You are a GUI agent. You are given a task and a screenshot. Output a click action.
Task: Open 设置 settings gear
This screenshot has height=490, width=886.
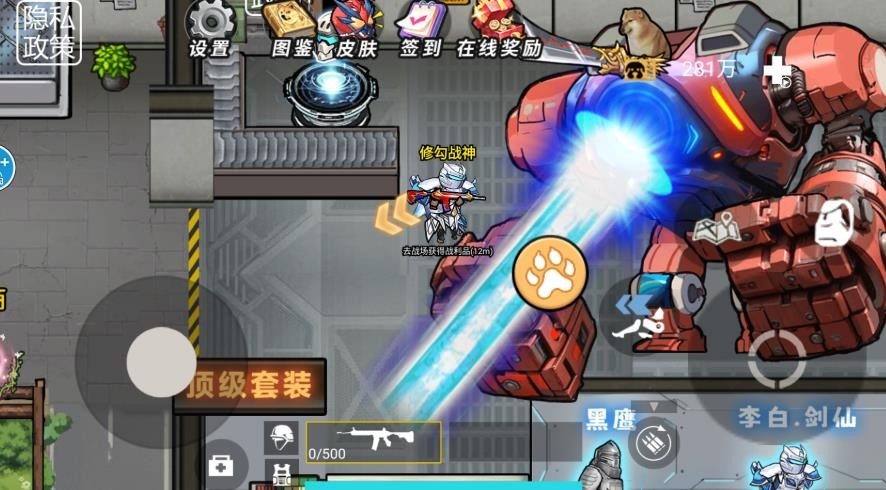(210, 27)
